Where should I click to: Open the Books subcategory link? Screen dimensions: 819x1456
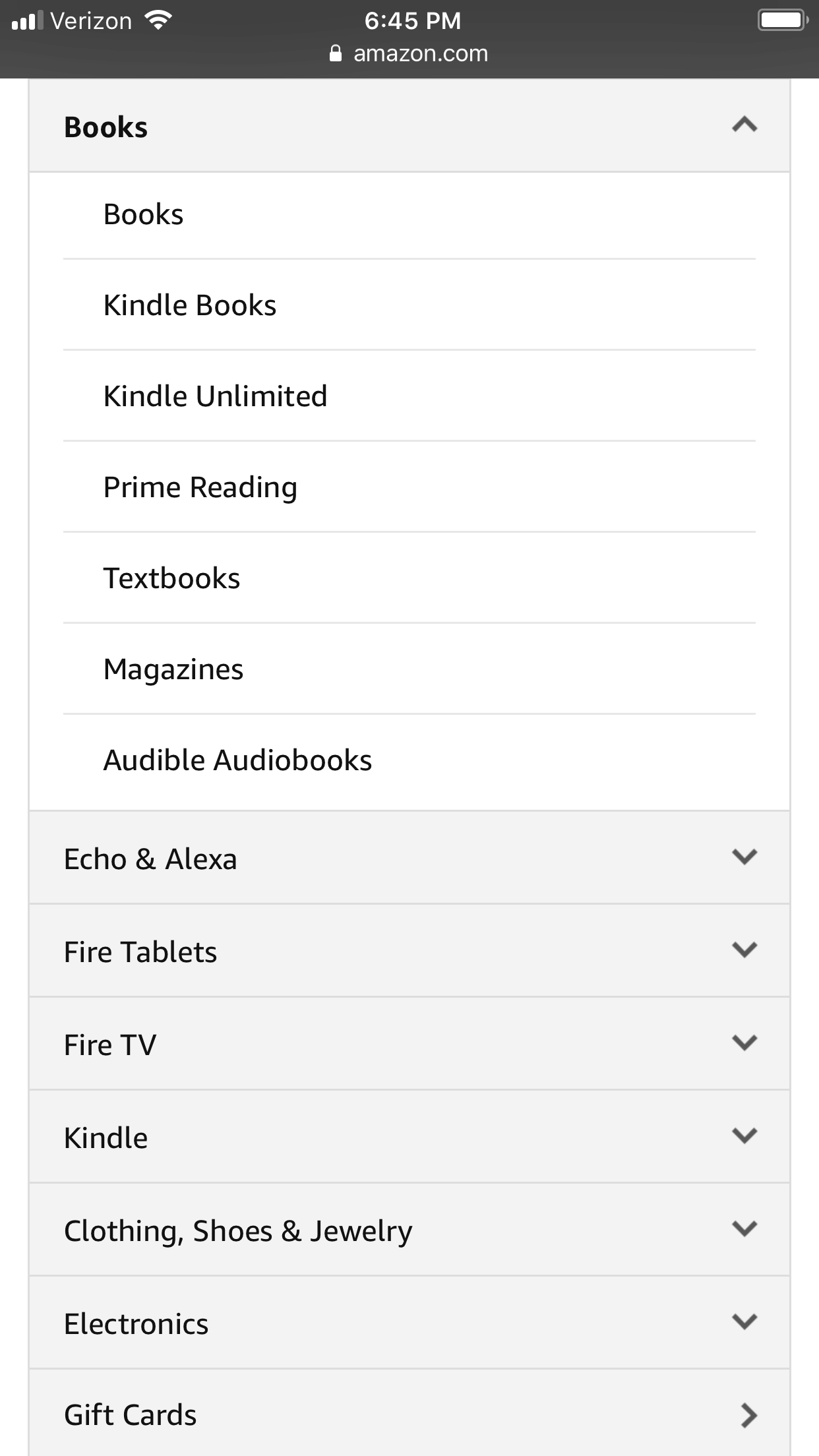pyautogui.click(x=143, y=213)
